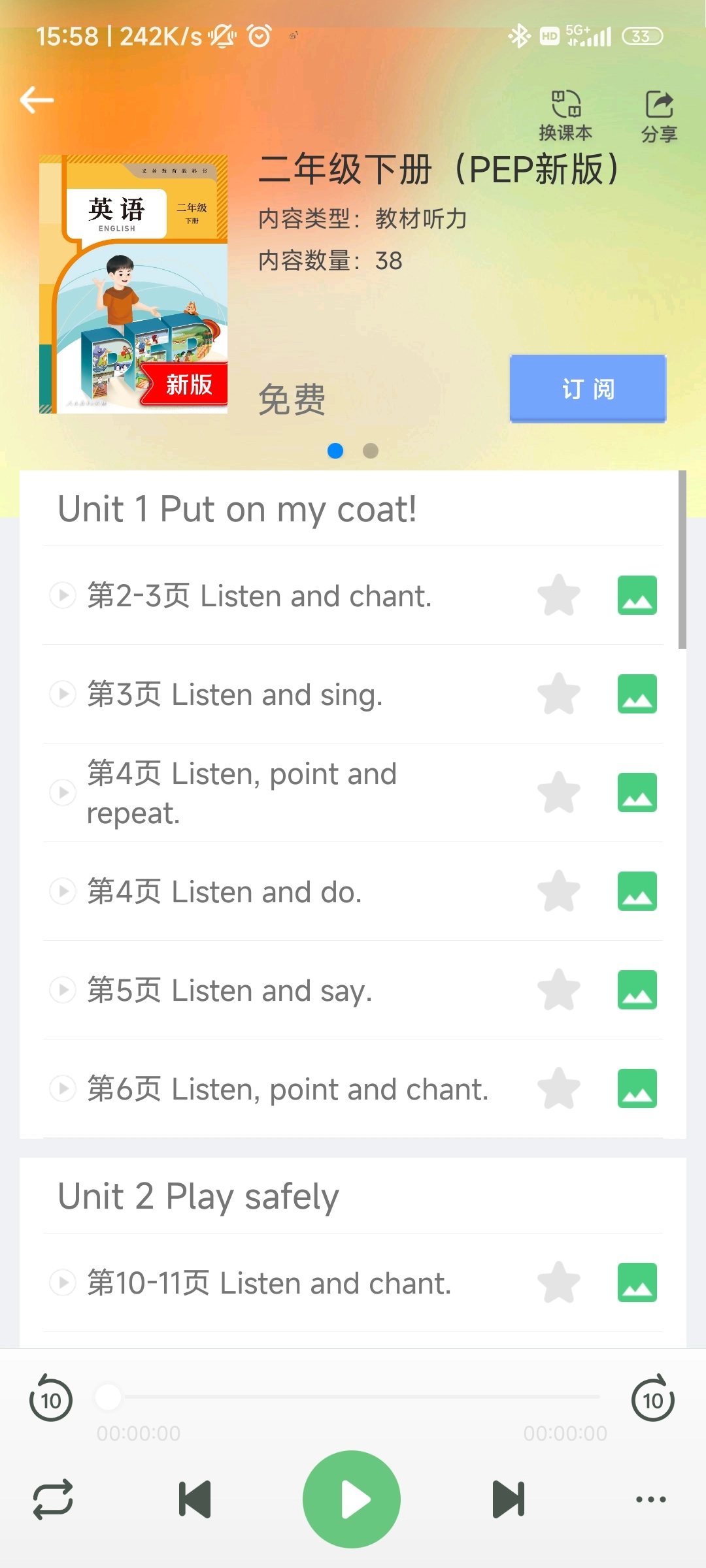Go back using the top-left arrow

[x=37, y=100]
